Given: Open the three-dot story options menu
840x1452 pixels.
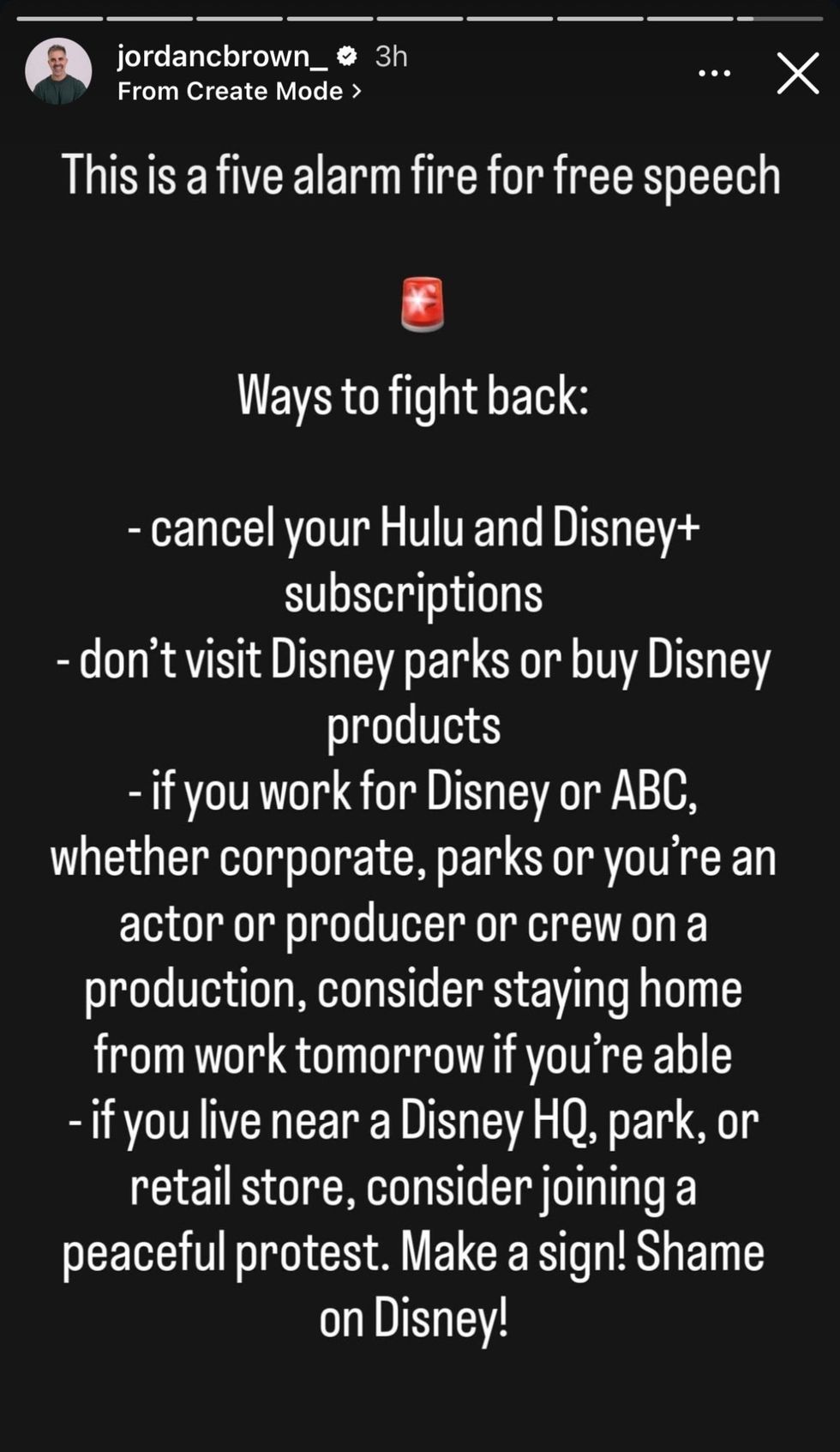Looking at the screenshot, I should click(x=714, y=74).
